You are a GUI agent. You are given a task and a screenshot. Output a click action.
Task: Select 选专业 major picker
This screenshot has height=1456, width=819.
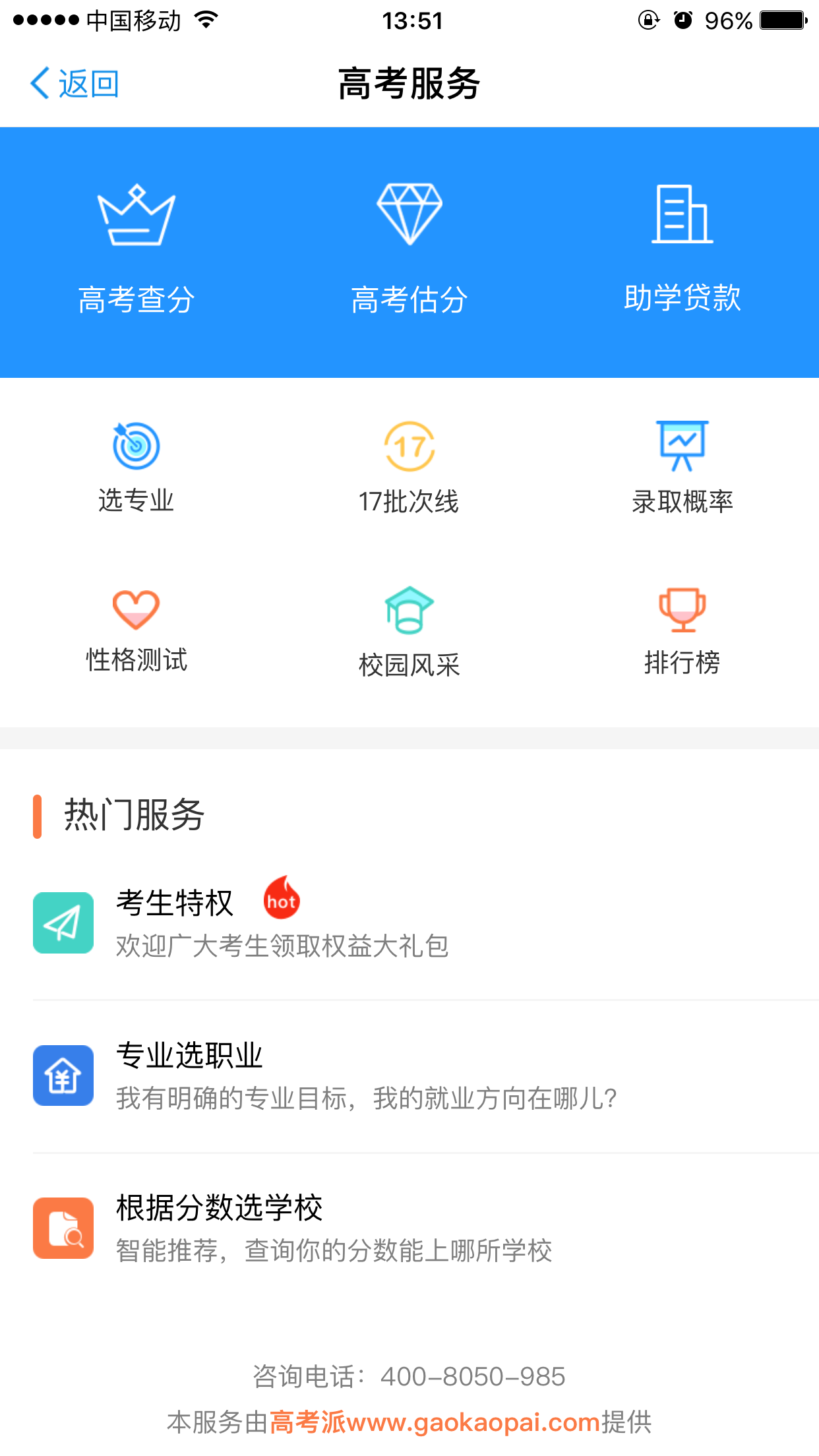tap(136, 468)
